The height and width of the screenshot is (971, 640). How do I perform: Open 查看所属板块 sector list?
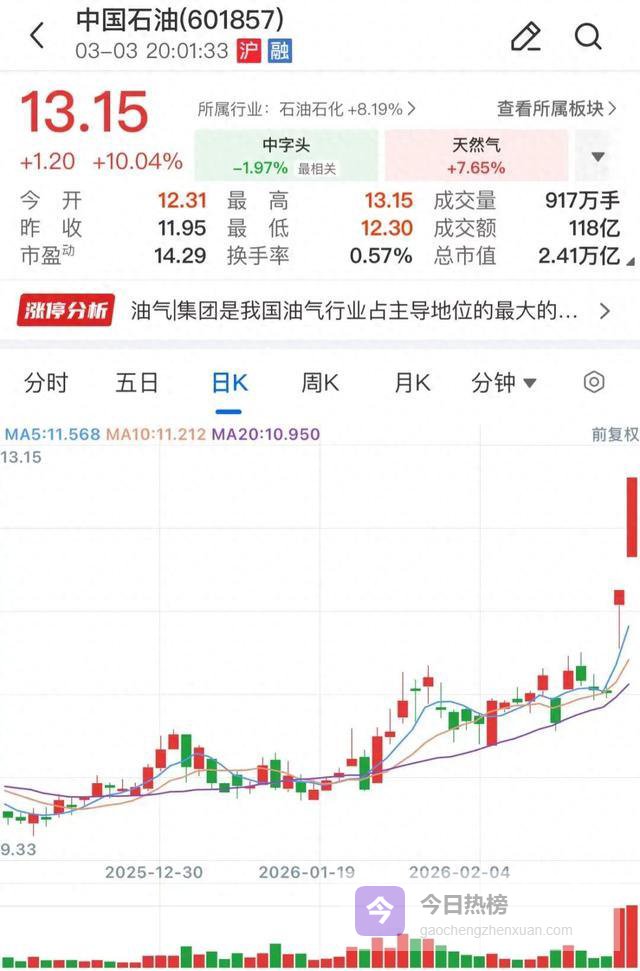[555, 108]
